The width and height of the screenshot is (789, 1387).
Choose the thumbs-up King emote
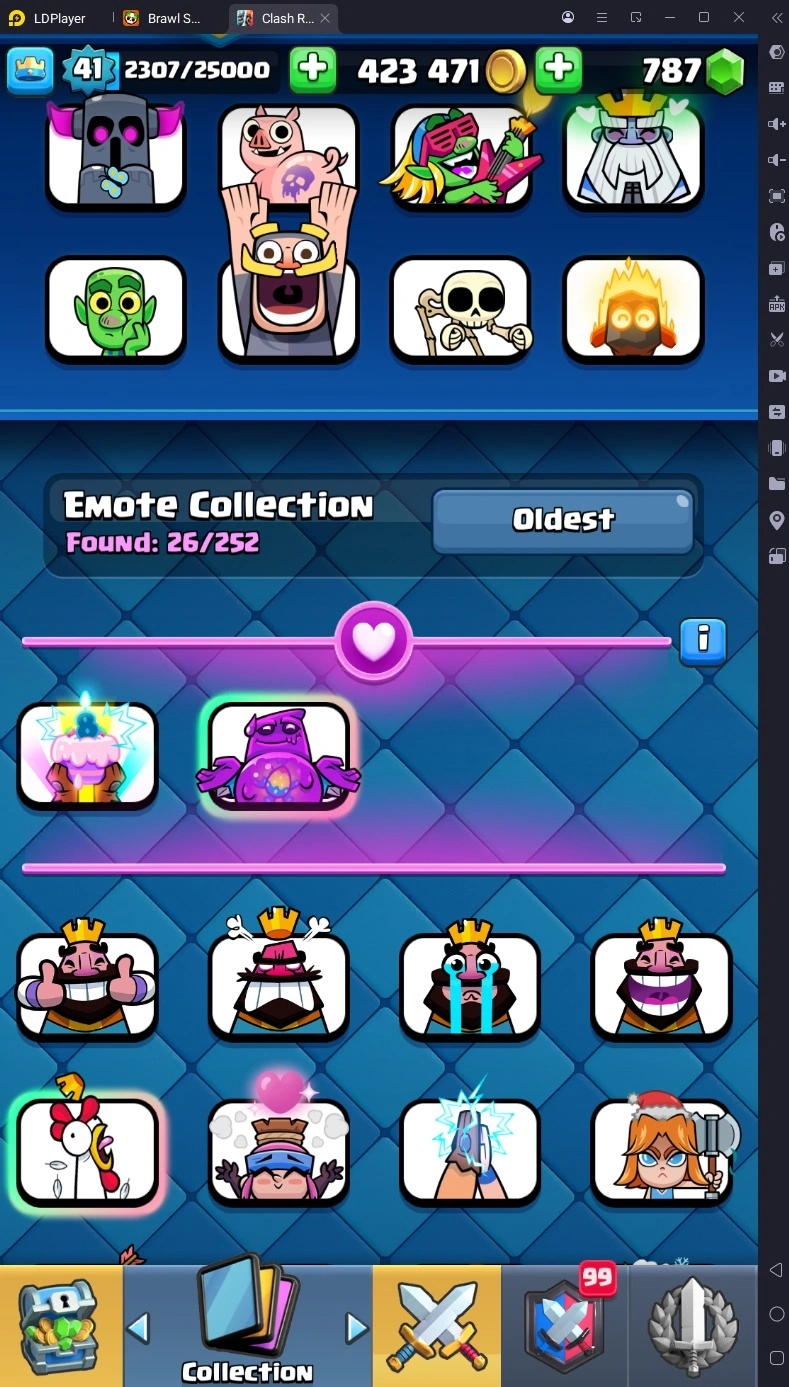(x=88, y=985)
